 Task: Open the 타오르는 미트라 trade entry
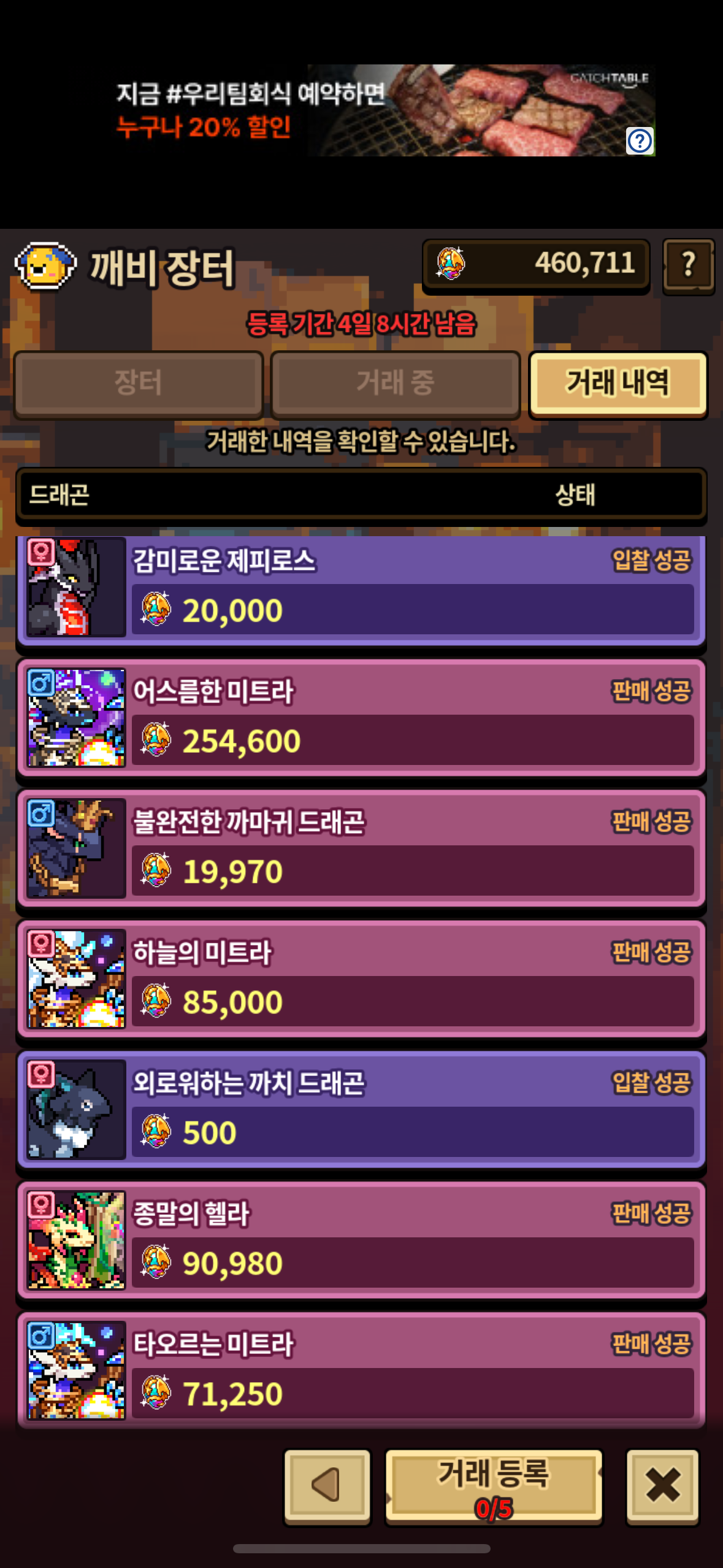pos(361,1370)
